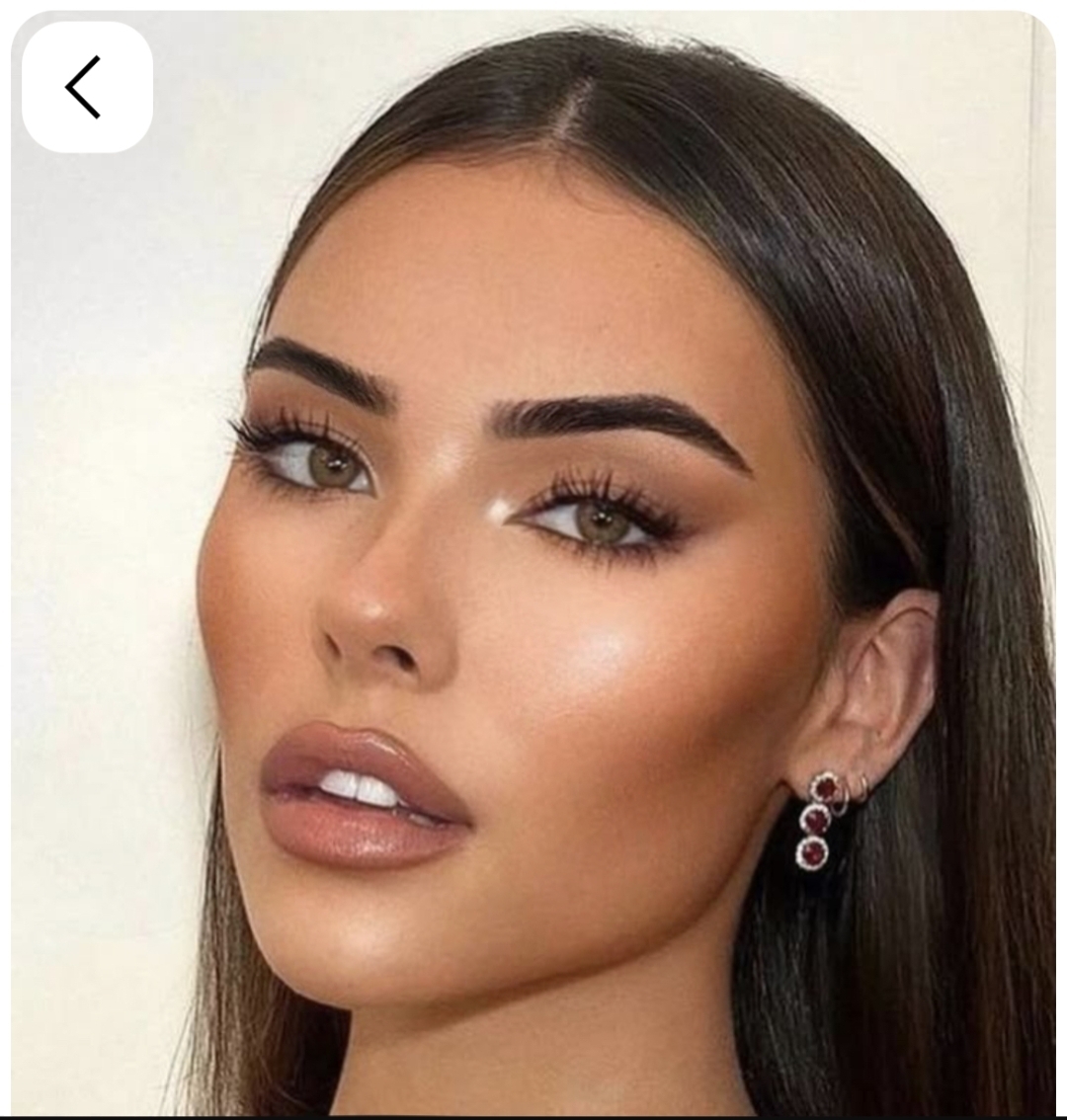Go back using the arrow button
The image size is (1067, 1120).
point(86,87)
